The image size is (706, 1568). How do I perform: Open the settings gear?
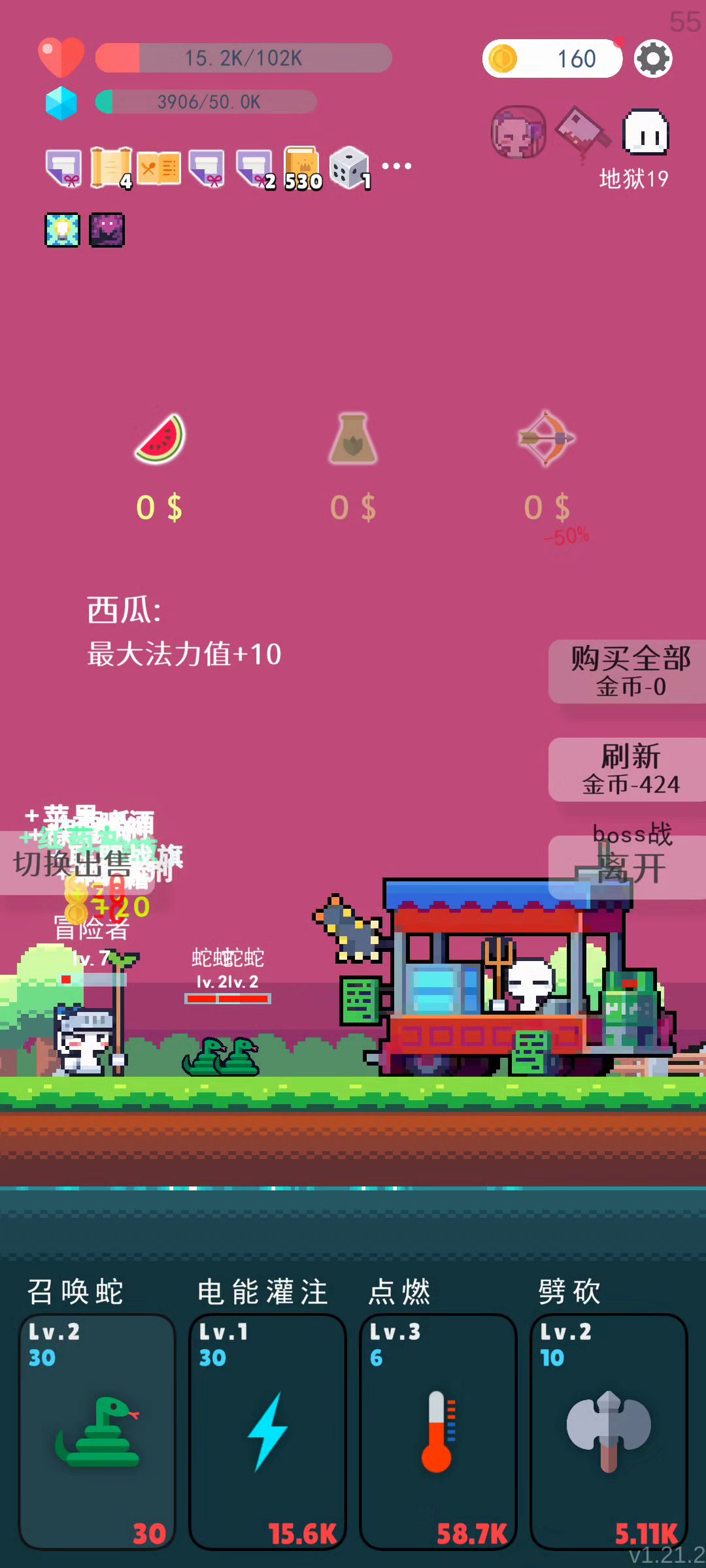point(653,59)
